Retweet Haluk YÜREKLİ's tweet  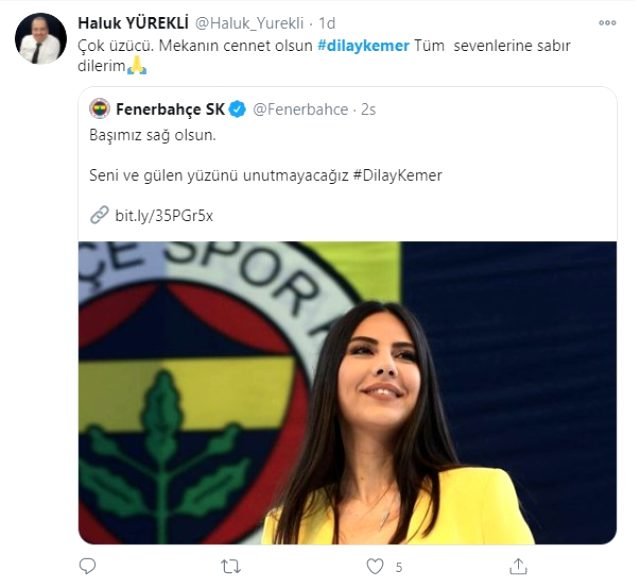pos(230,566)
